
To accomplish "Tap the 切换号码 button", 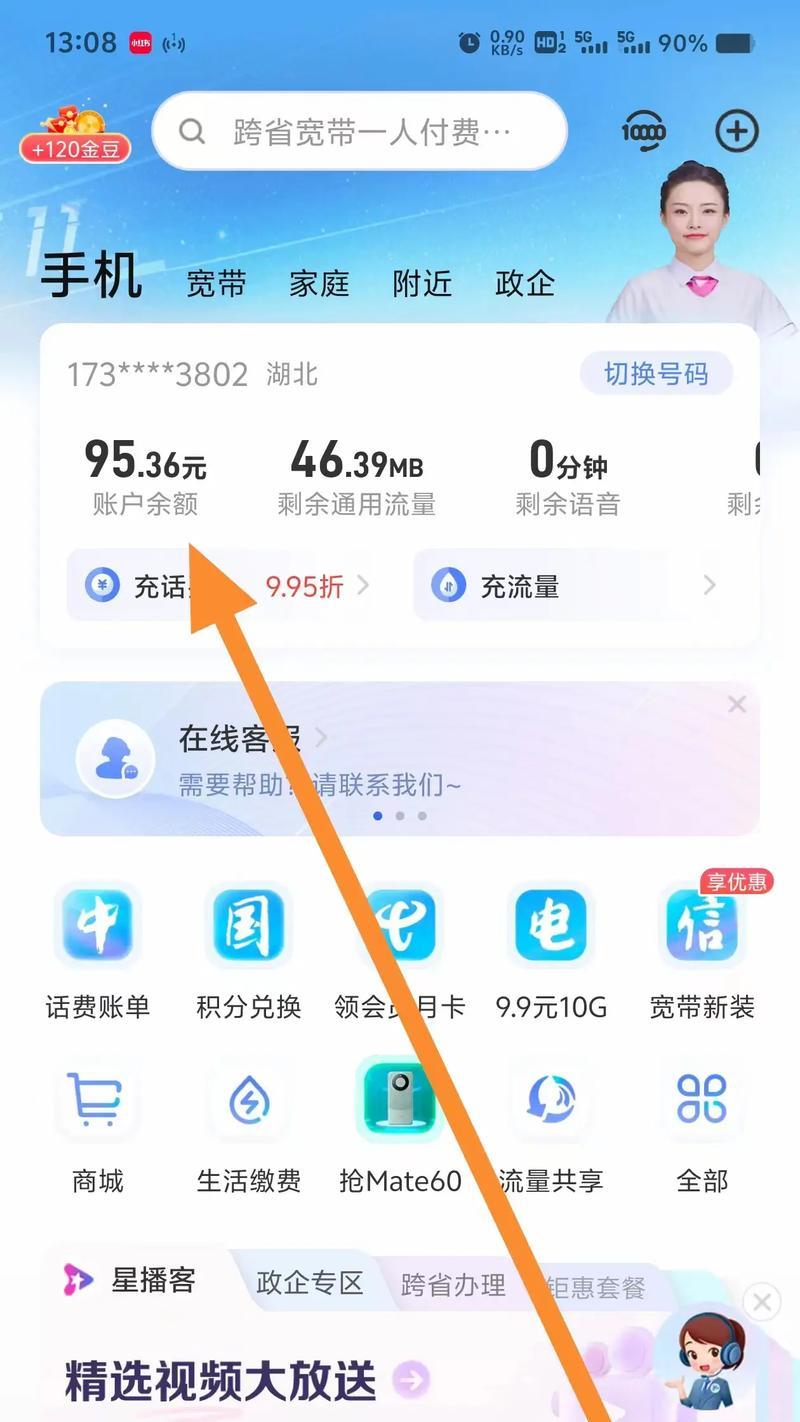I will tap(656, 374).
